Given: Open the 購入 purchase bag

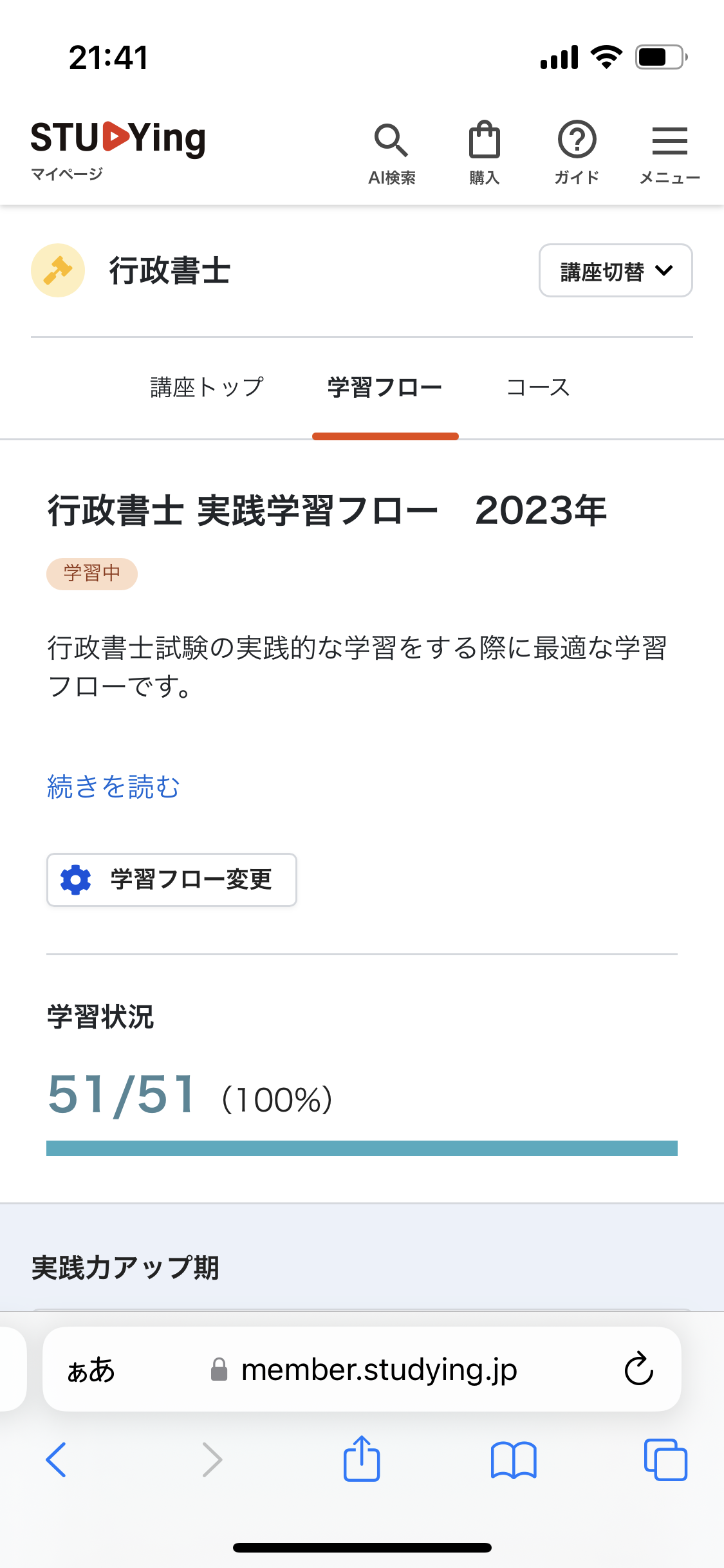Looking at the screenshot, I should pyautogui.click(x=484, y=153).
